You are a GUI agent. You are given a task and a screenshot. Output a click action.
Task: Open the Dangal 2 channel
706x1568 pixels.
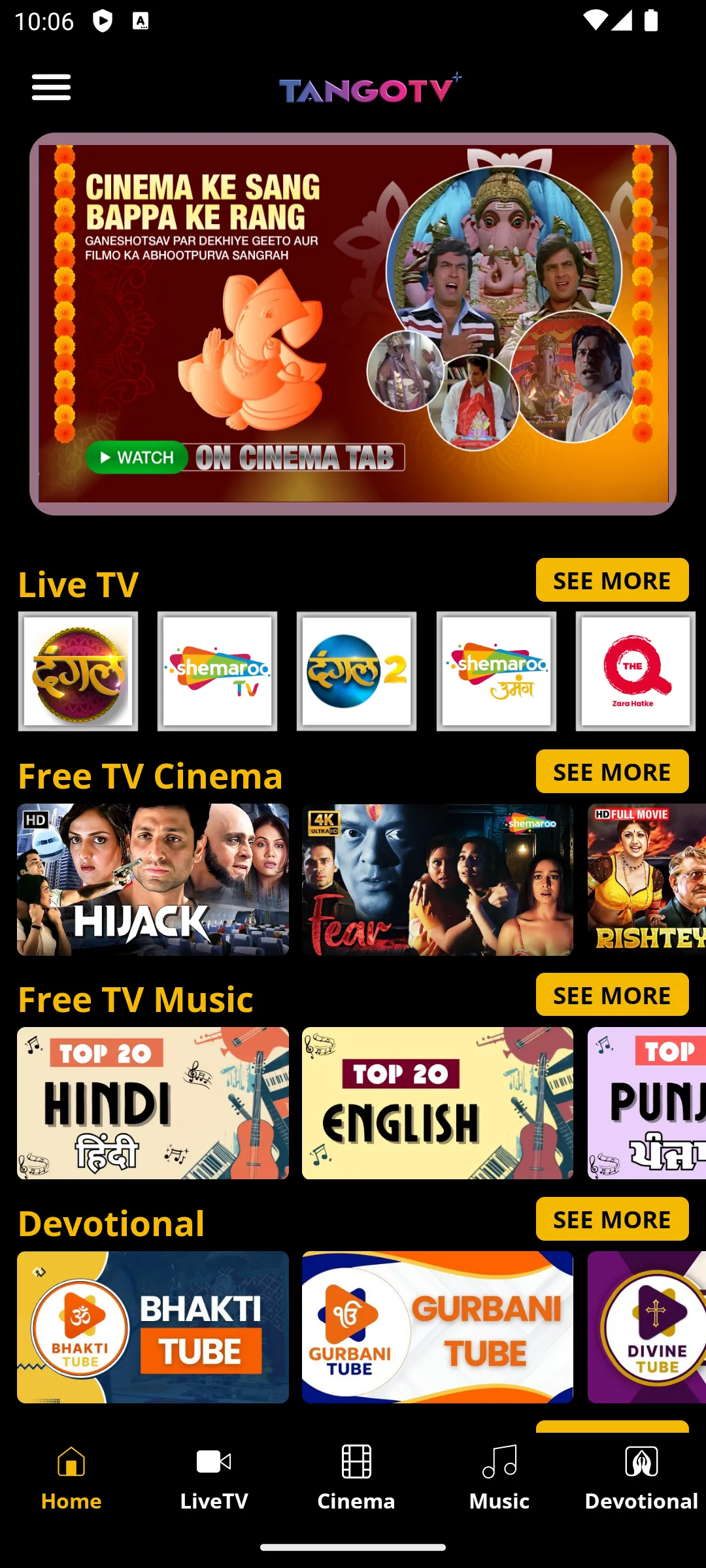click(356, 671)
